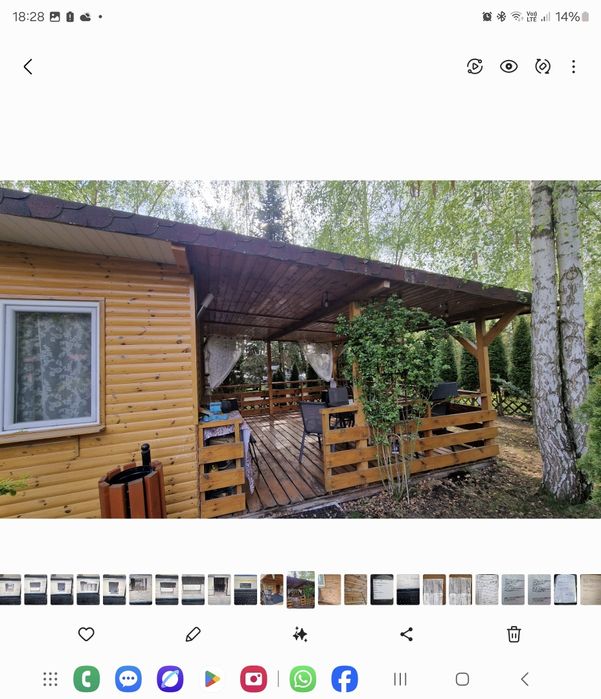This screenshot has width=601, height=699.
Task: Open the apps drawer grid
Action: click(x=50, y=679)
